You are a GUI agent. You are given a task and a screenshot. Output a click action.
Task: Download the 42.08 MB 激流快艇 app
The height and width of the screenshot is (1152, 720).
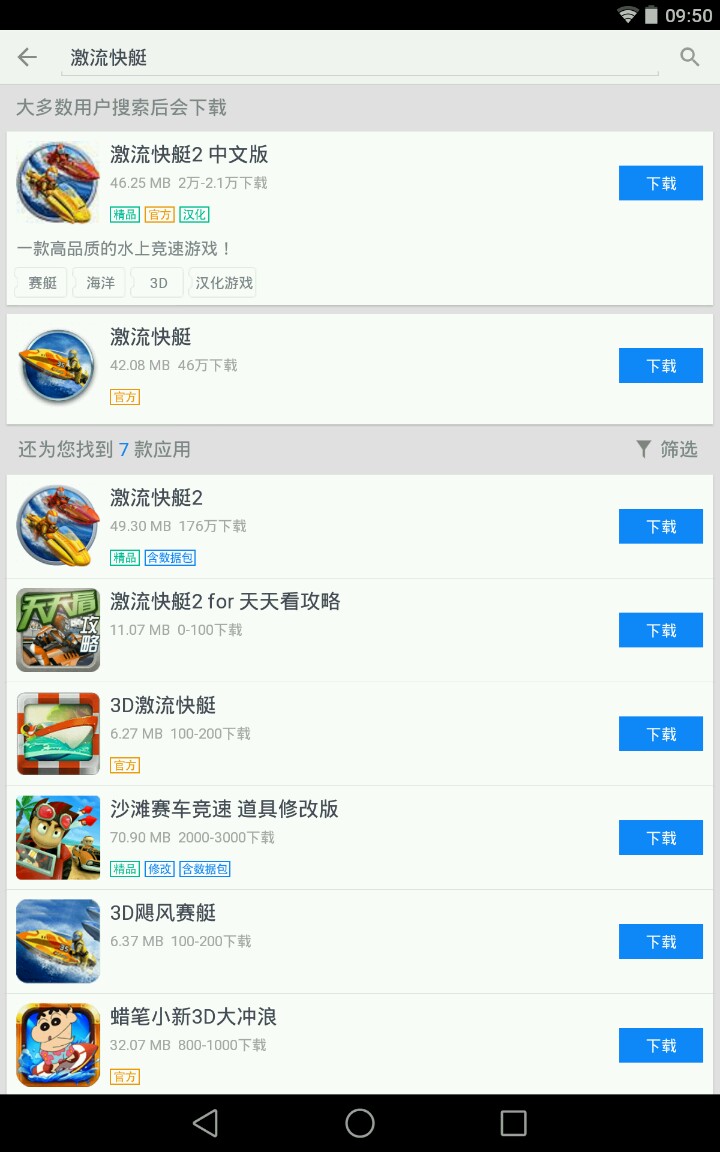click(x=660, y=366)
